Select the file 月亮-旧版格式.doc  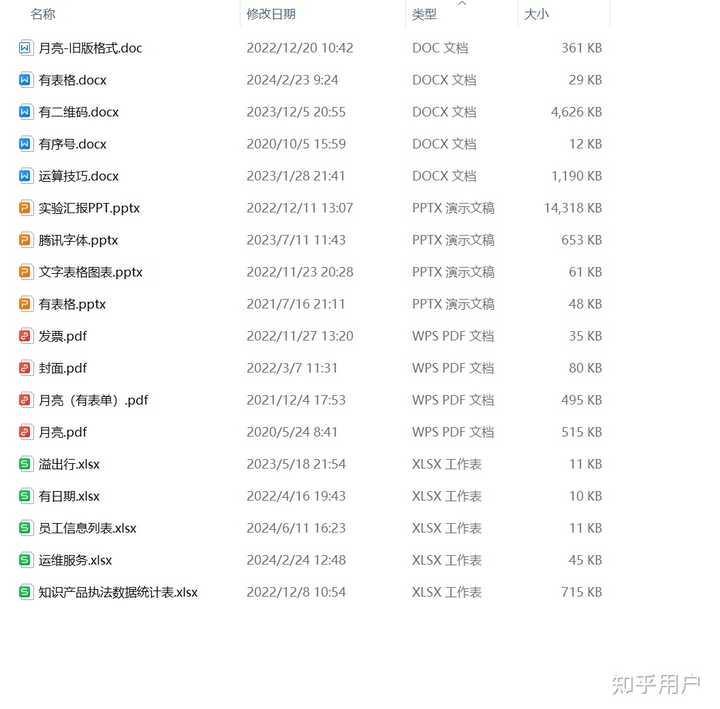coord(90,48)
